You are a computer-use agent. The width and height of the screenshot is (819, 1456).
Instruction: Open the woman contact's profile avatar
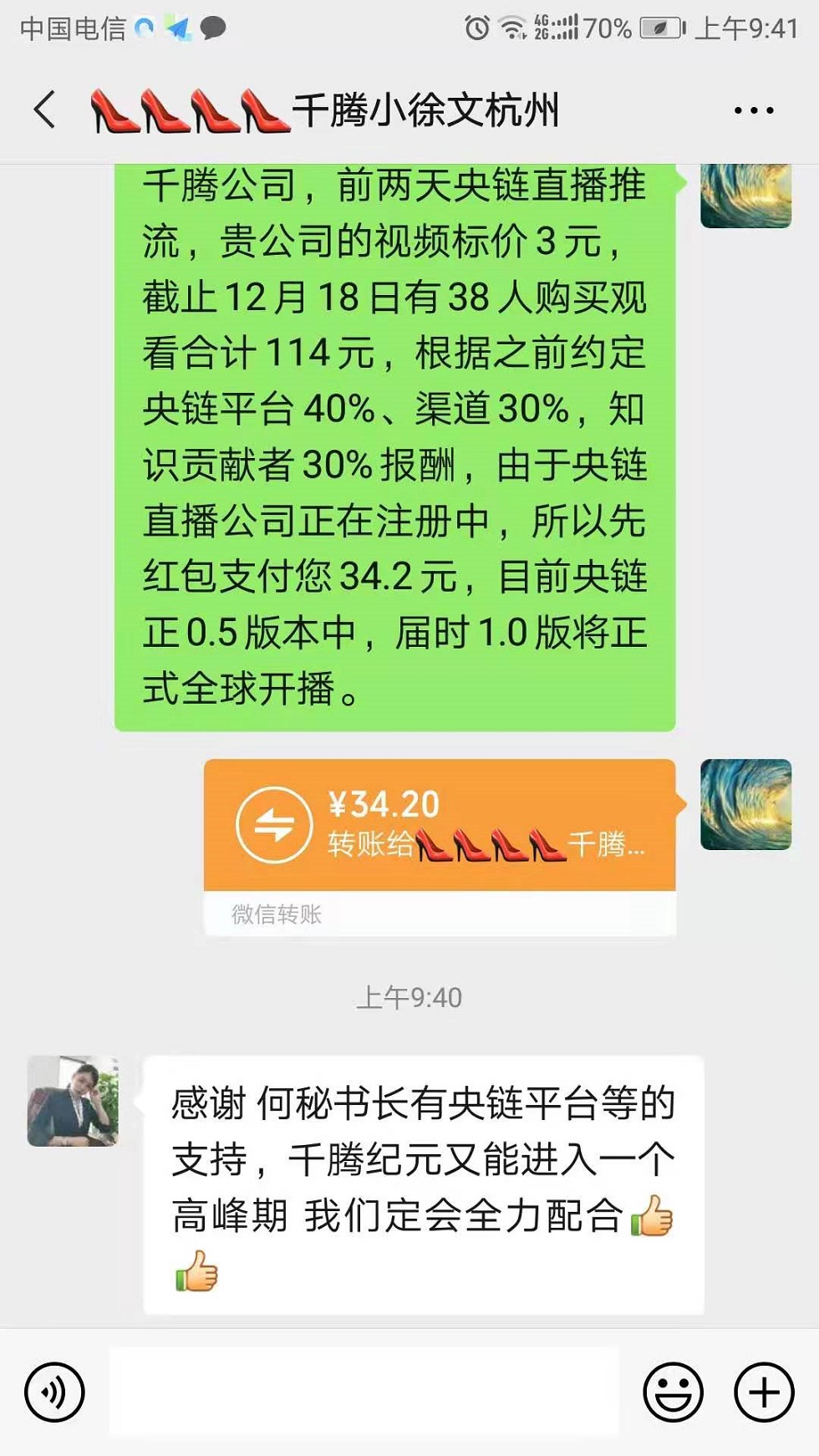(74, 1100)
